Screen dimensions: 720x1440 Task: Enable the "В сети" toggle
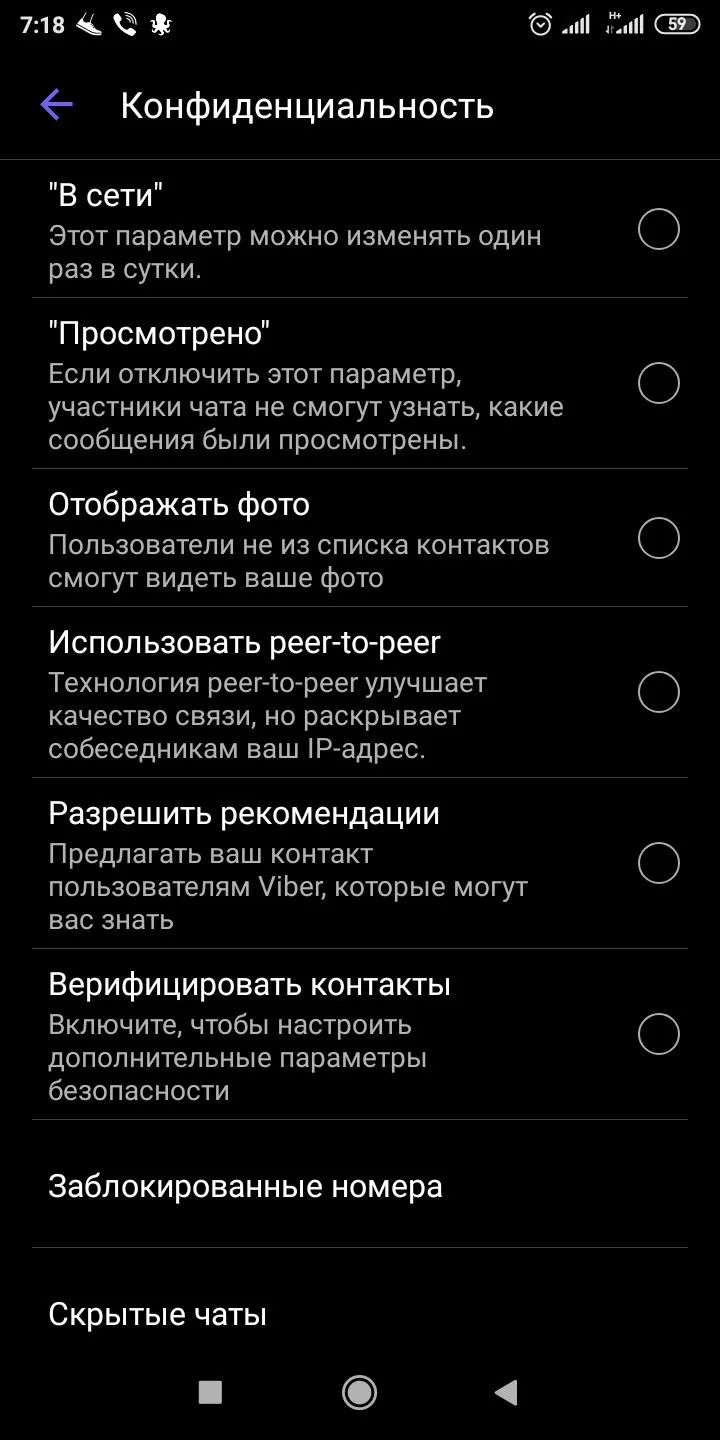coord(658,229)
